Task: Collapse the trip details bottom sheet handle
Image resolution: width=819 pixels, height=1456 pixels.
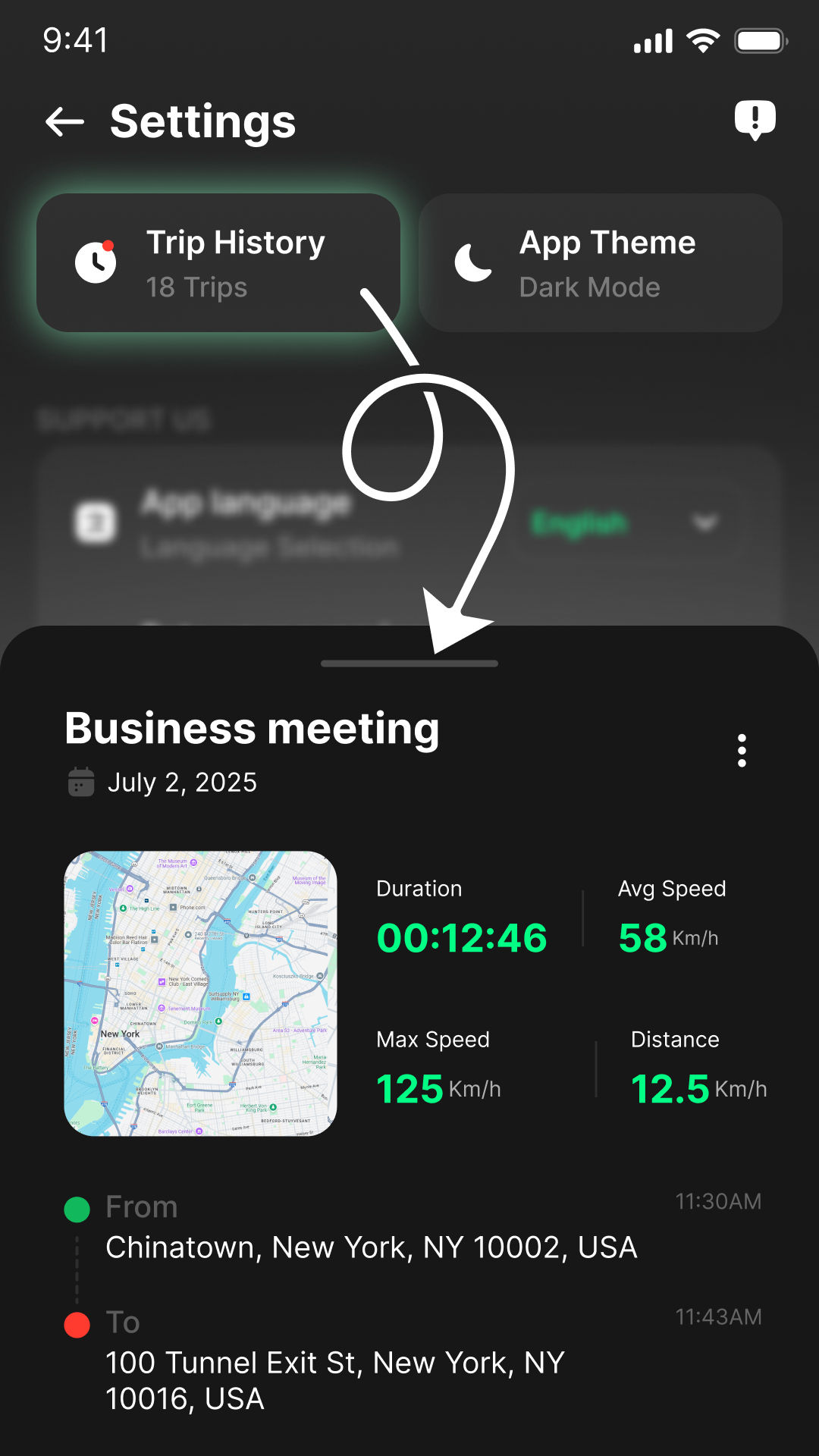Action: tap(409, 663)
